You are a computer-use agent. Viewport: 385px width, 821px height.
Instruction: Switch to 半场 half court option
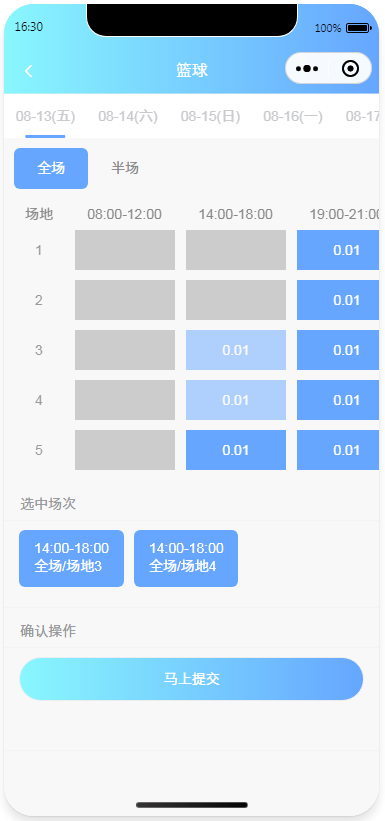(125, 169)
